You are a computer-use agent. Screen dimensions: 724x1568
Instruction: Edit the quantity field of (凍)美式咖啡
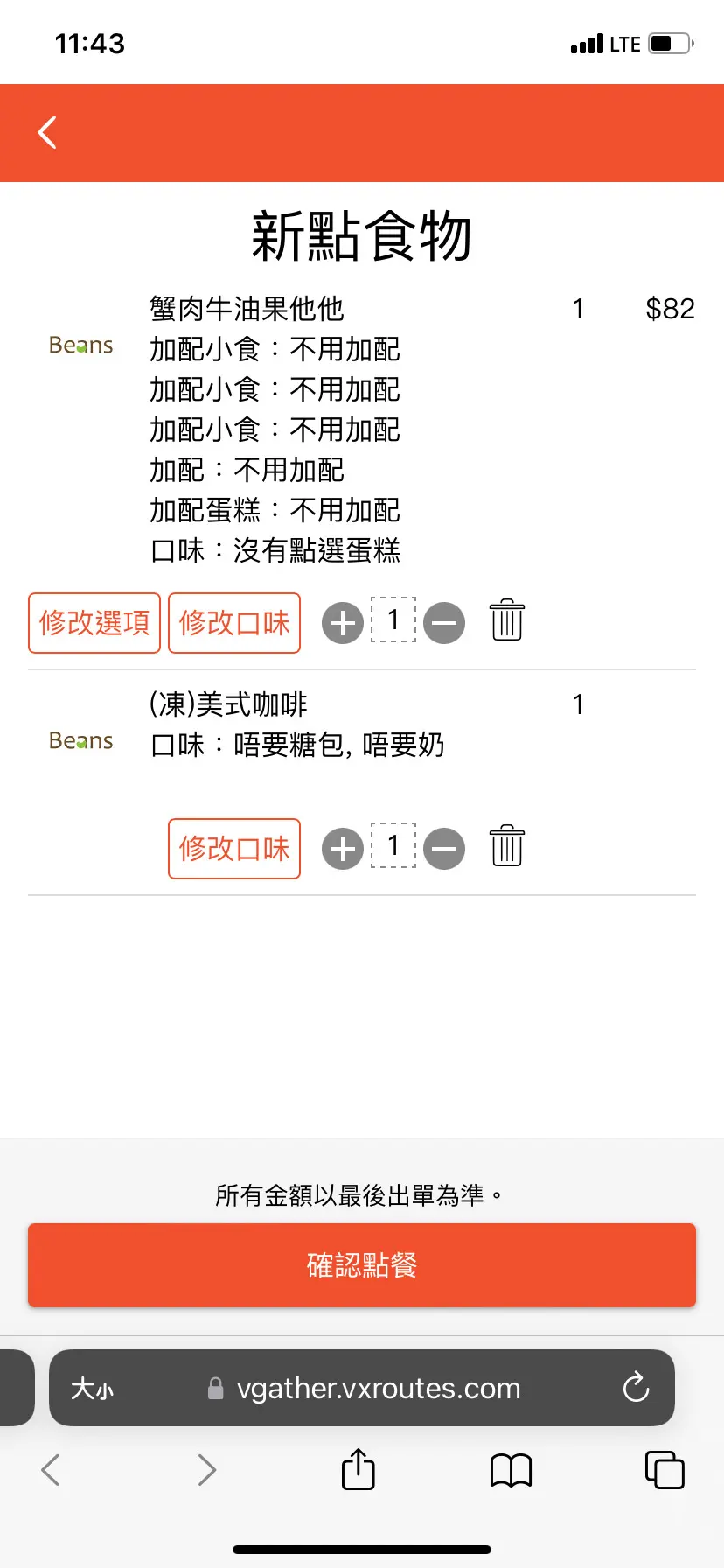tap(393, 846)
